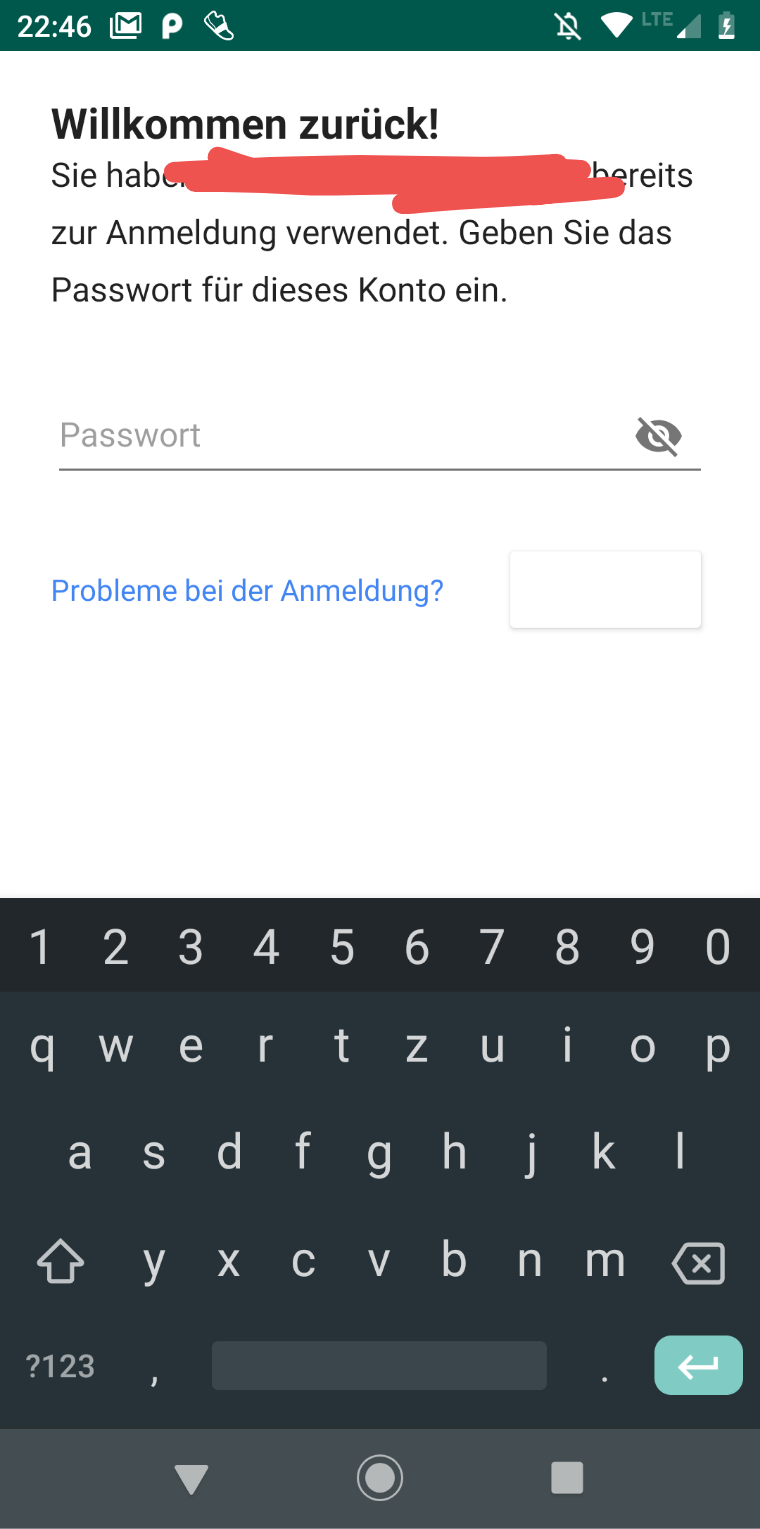The image size is (760, 1529).
Task: Switch keyboard to ?123 symbols
Action: pyautogui.click(x=60, y=1366)
